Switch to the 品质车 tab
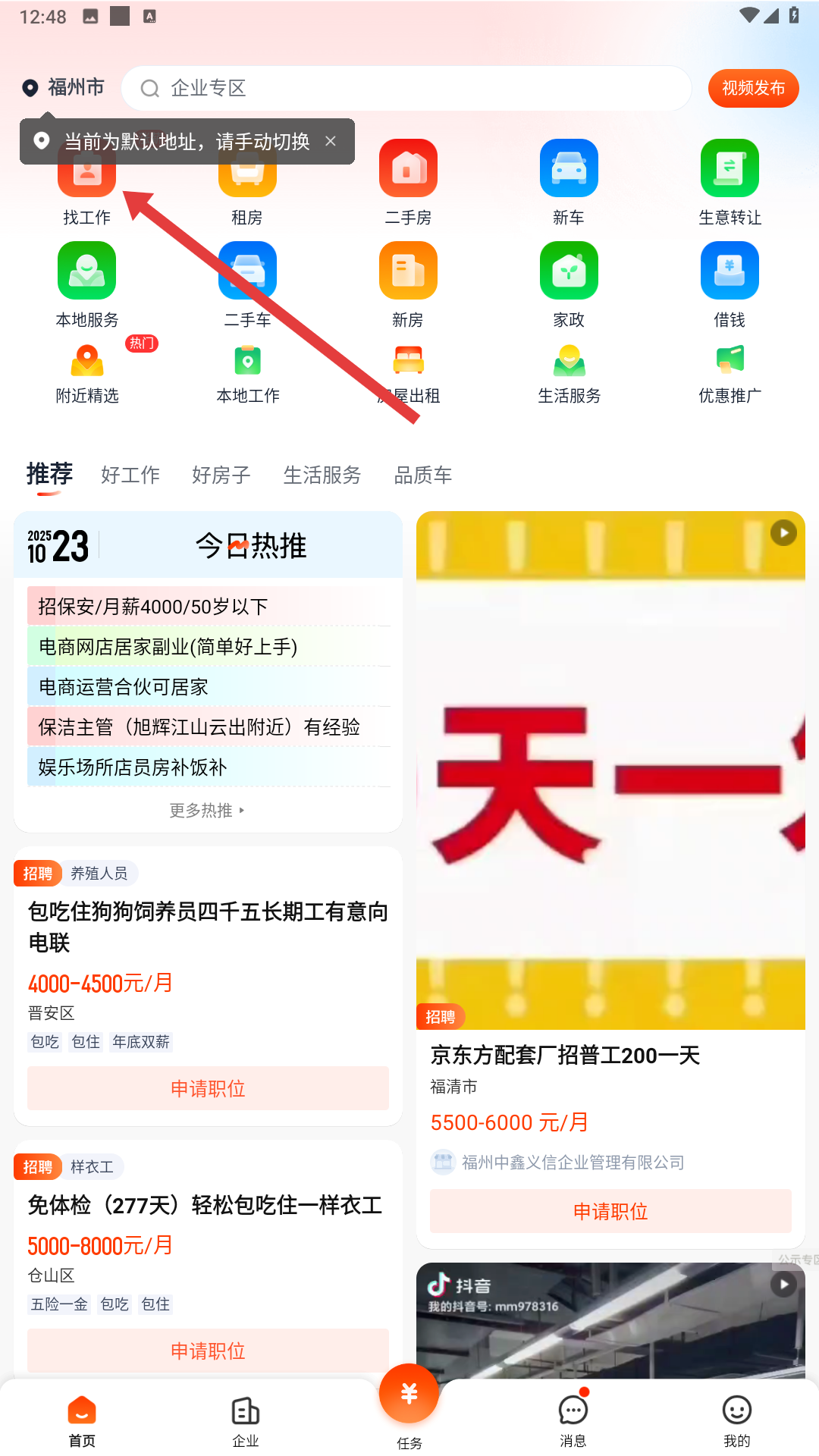Viewport: 819px width, 1456px height. [x=422, y=475]
